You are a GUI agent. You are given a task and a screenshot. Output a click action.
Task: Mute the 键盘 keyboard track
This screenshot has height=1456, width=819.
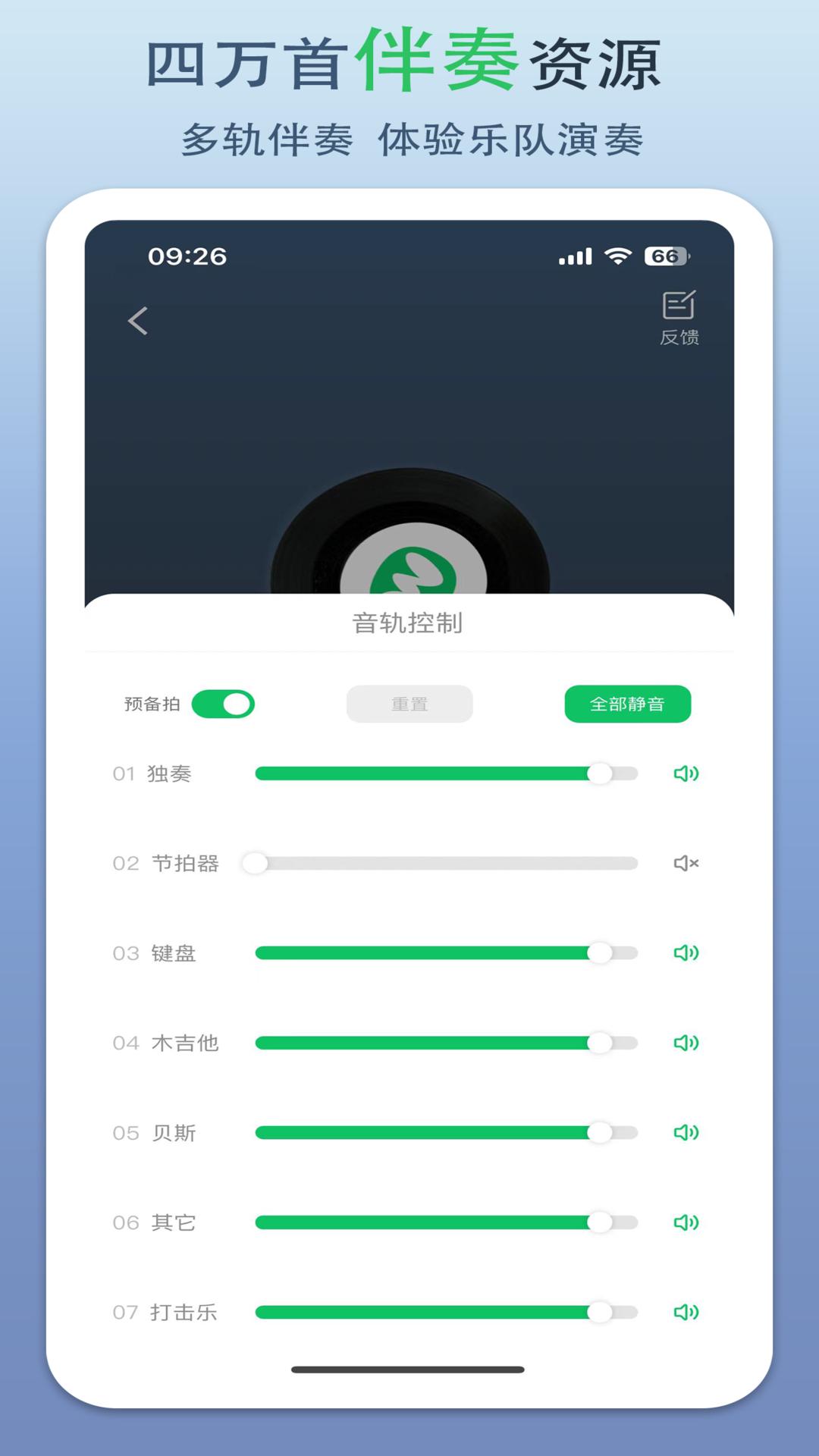point(687,953)
